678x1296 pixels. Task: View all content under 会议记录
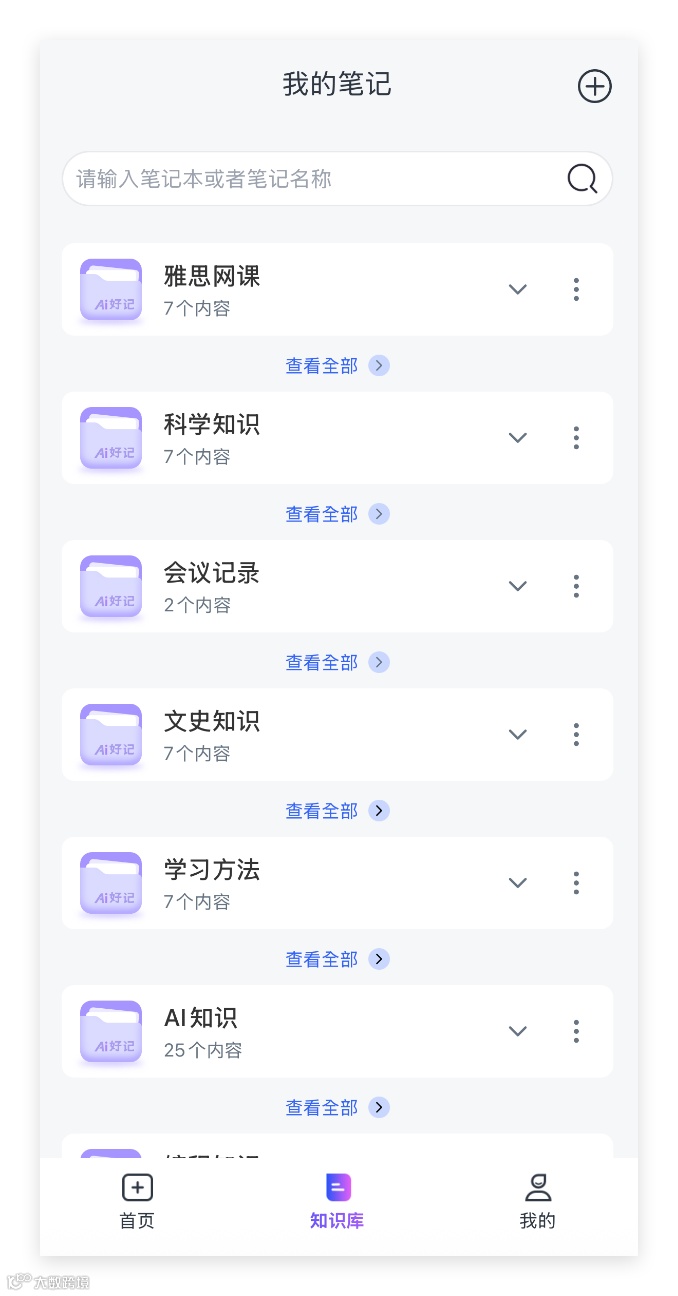[336, 662]
